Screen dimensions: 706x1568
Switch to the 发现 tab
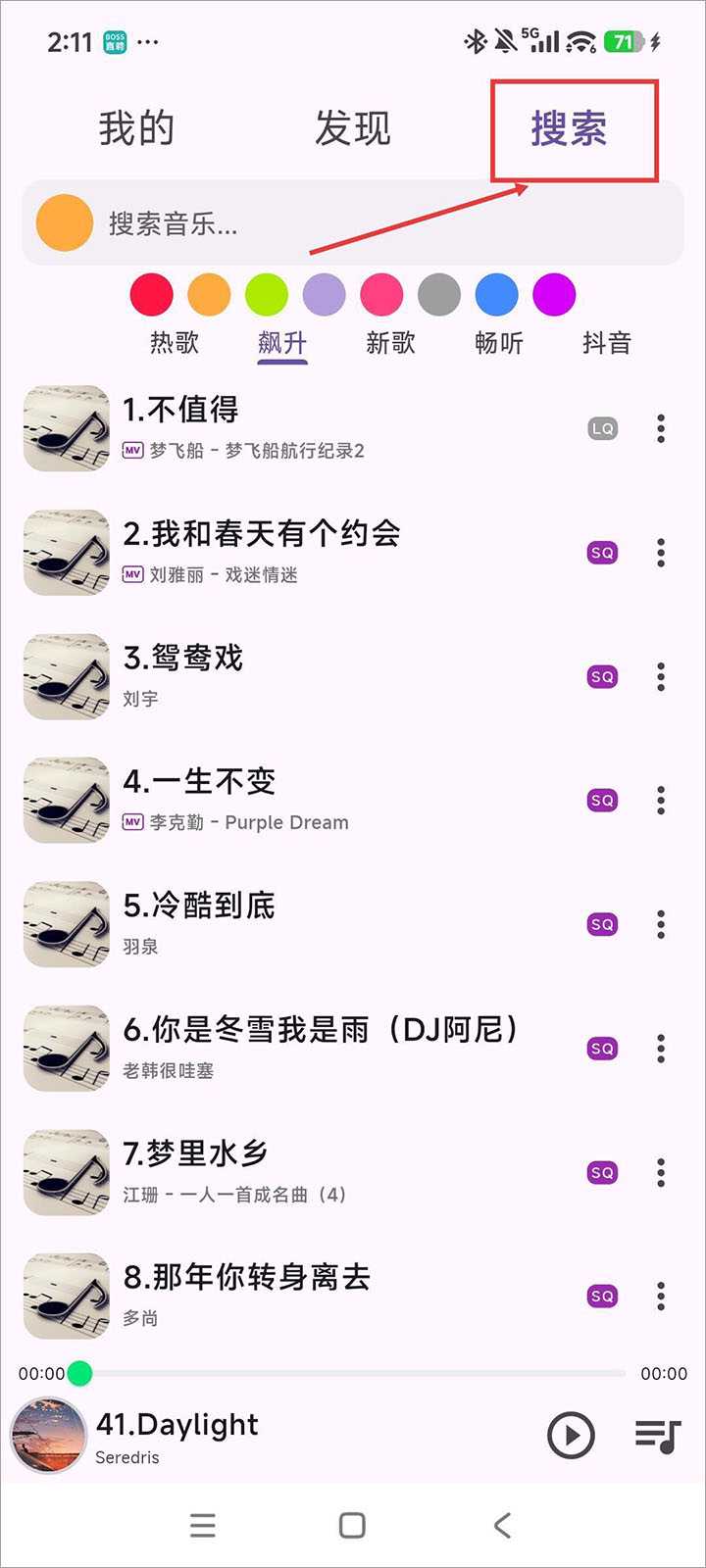pos(353,127)
